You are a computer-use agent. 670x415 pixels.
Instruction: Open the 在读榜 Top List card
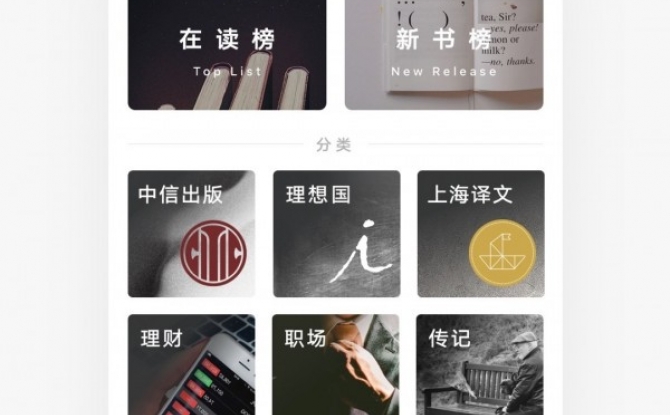pos(227,54)
